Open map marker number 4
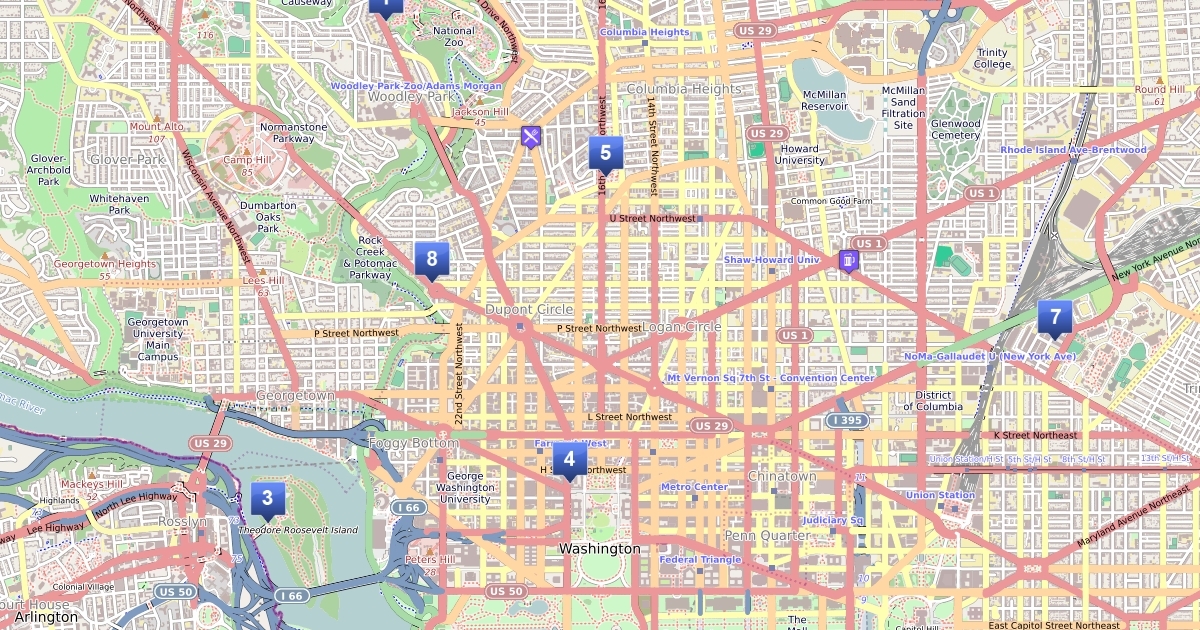This screenshot has width=1200, height=630. pos(569,459)
